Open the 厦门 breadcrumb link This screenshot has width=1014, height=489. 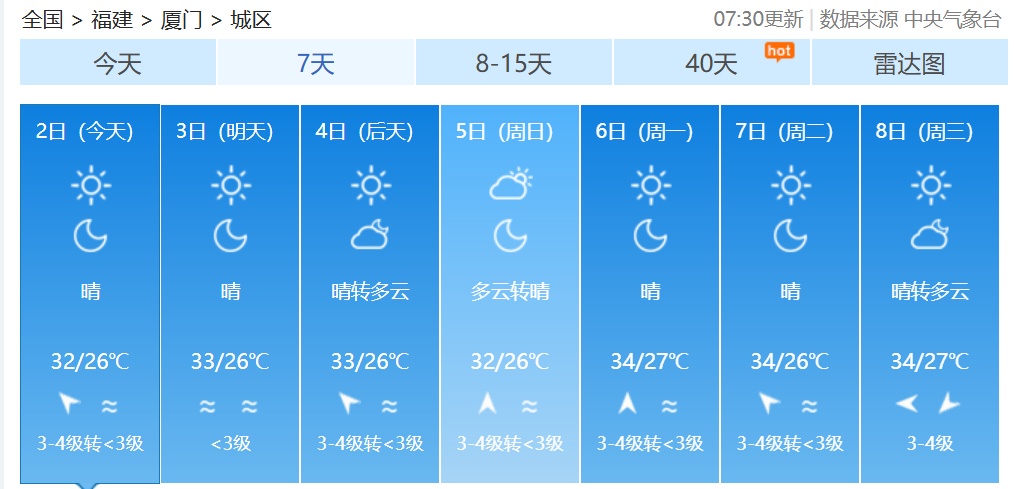point(180,19)
